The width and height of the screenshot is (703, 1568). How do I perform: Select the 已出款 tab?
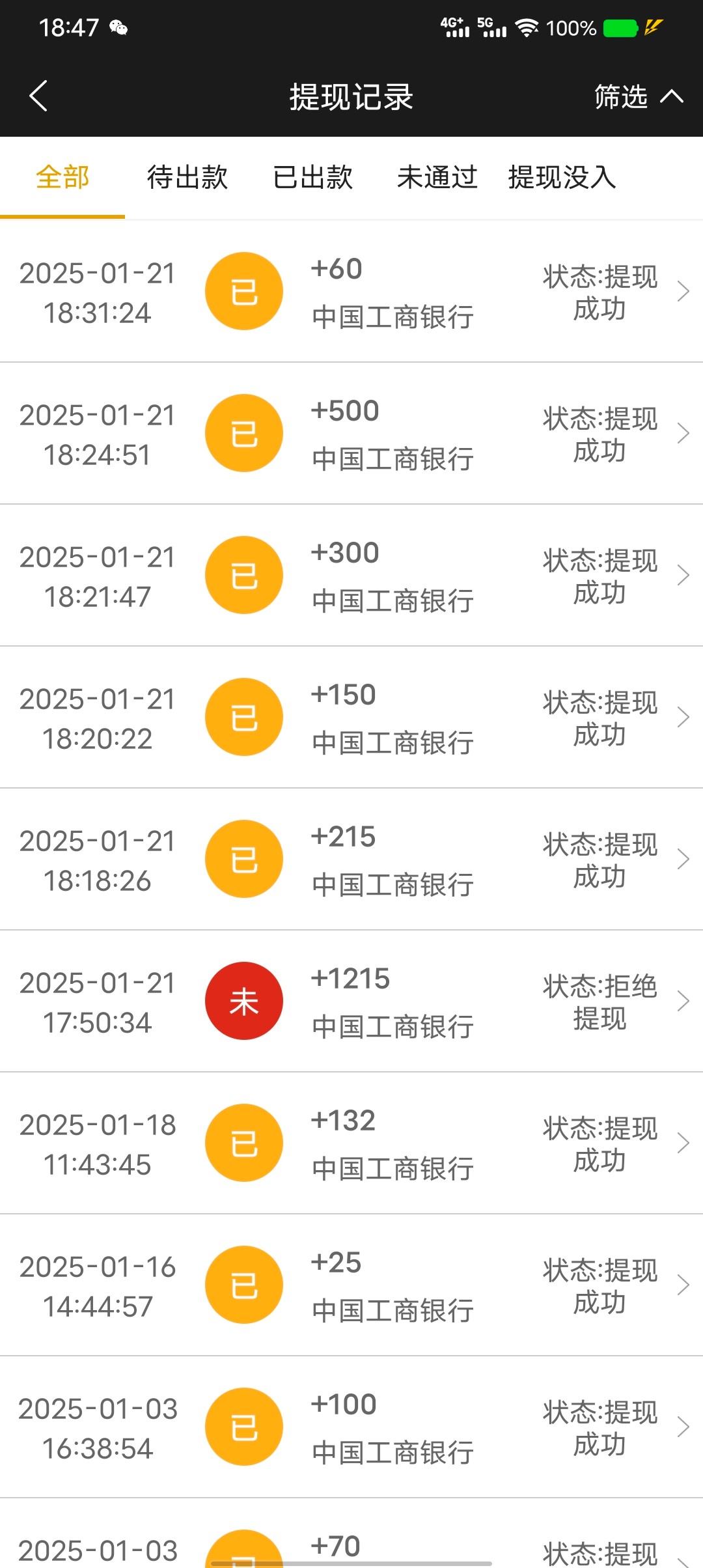pos(312,177)
